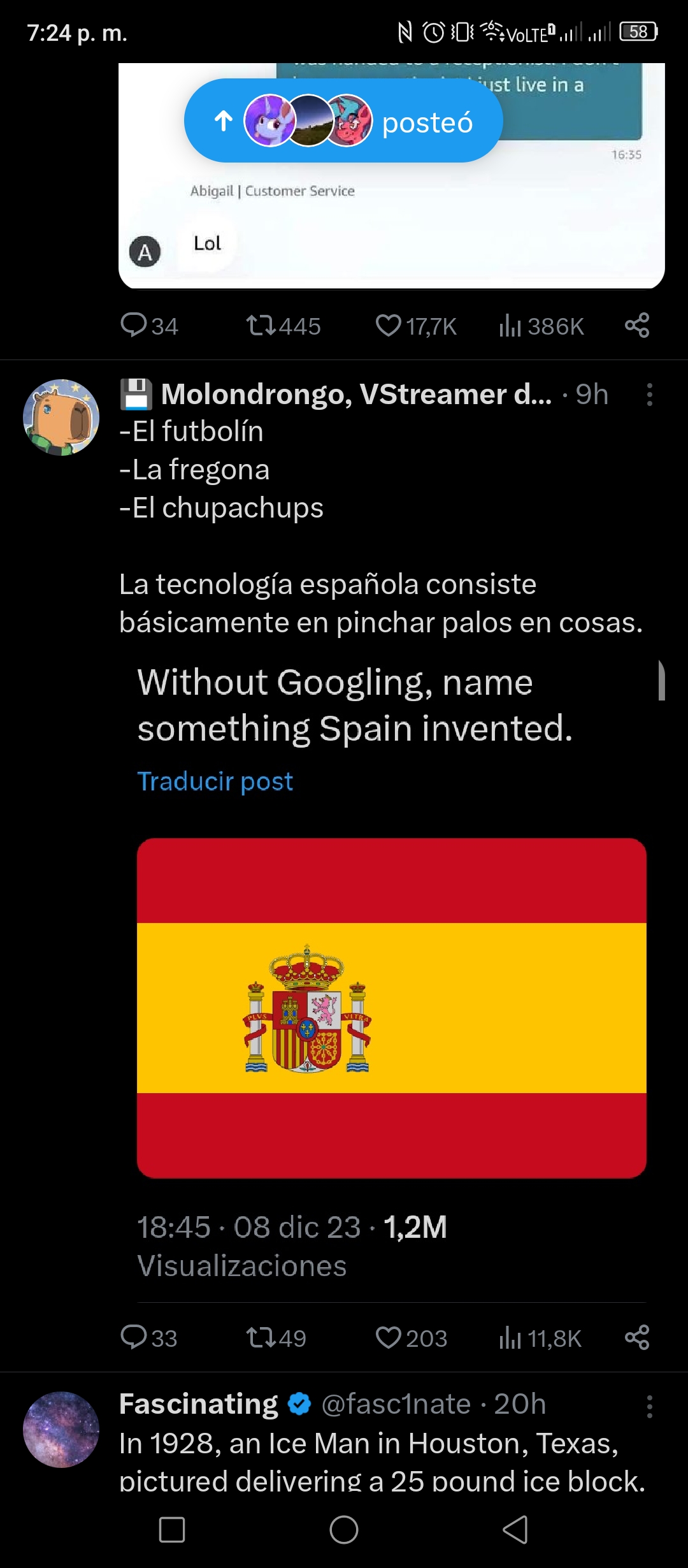688x1568 pixels.
Task: Open the chat screenshot image with 'Lol'
Action: click(x=392, y=175)
